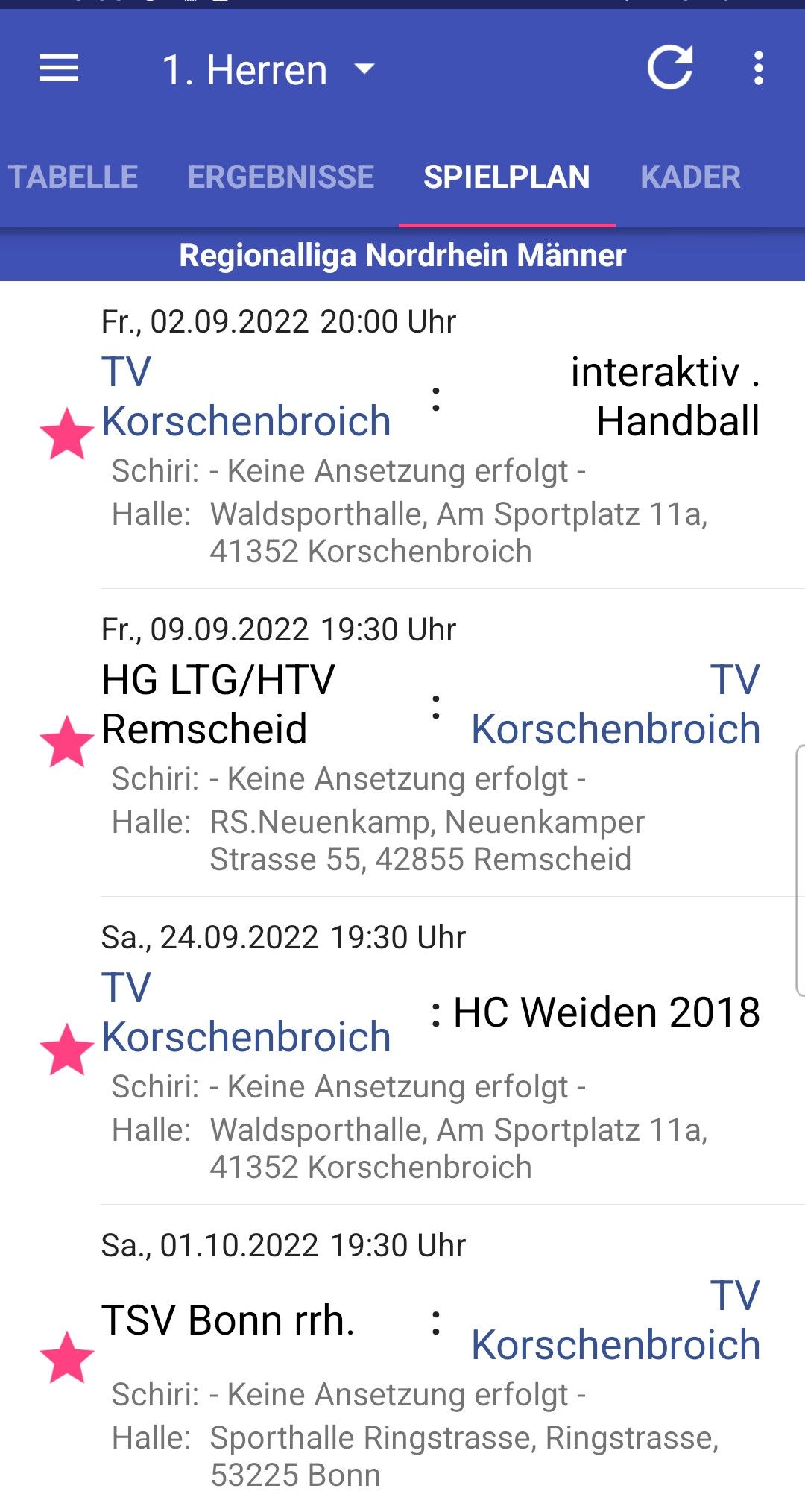This screenshot has width=805, height=1512.
Task: Select the Spielplan tab
Action: click(x=507, y=177)
